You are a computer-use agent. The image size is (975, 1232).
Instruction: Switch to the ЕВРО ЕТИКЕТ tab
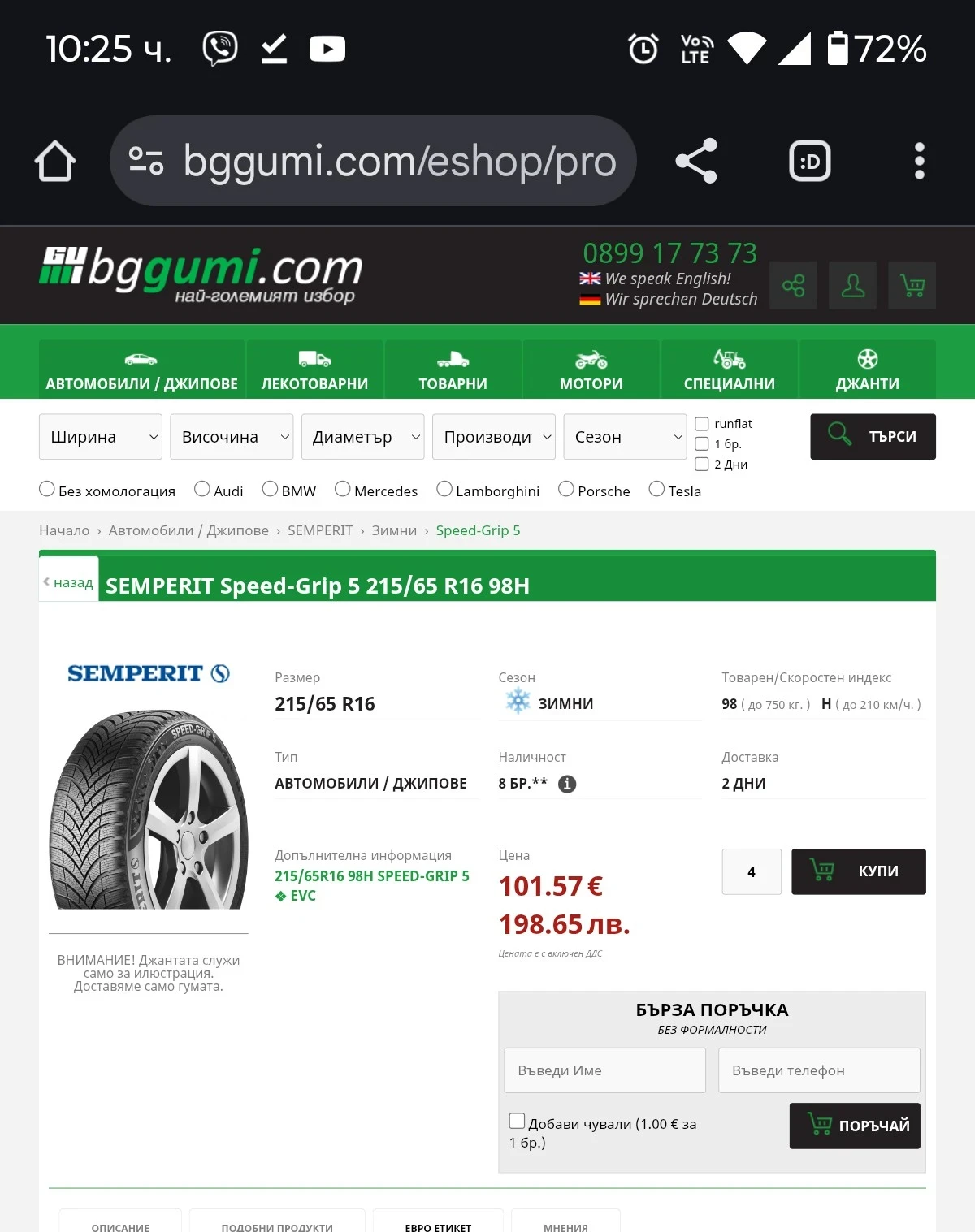[438, 1226]
